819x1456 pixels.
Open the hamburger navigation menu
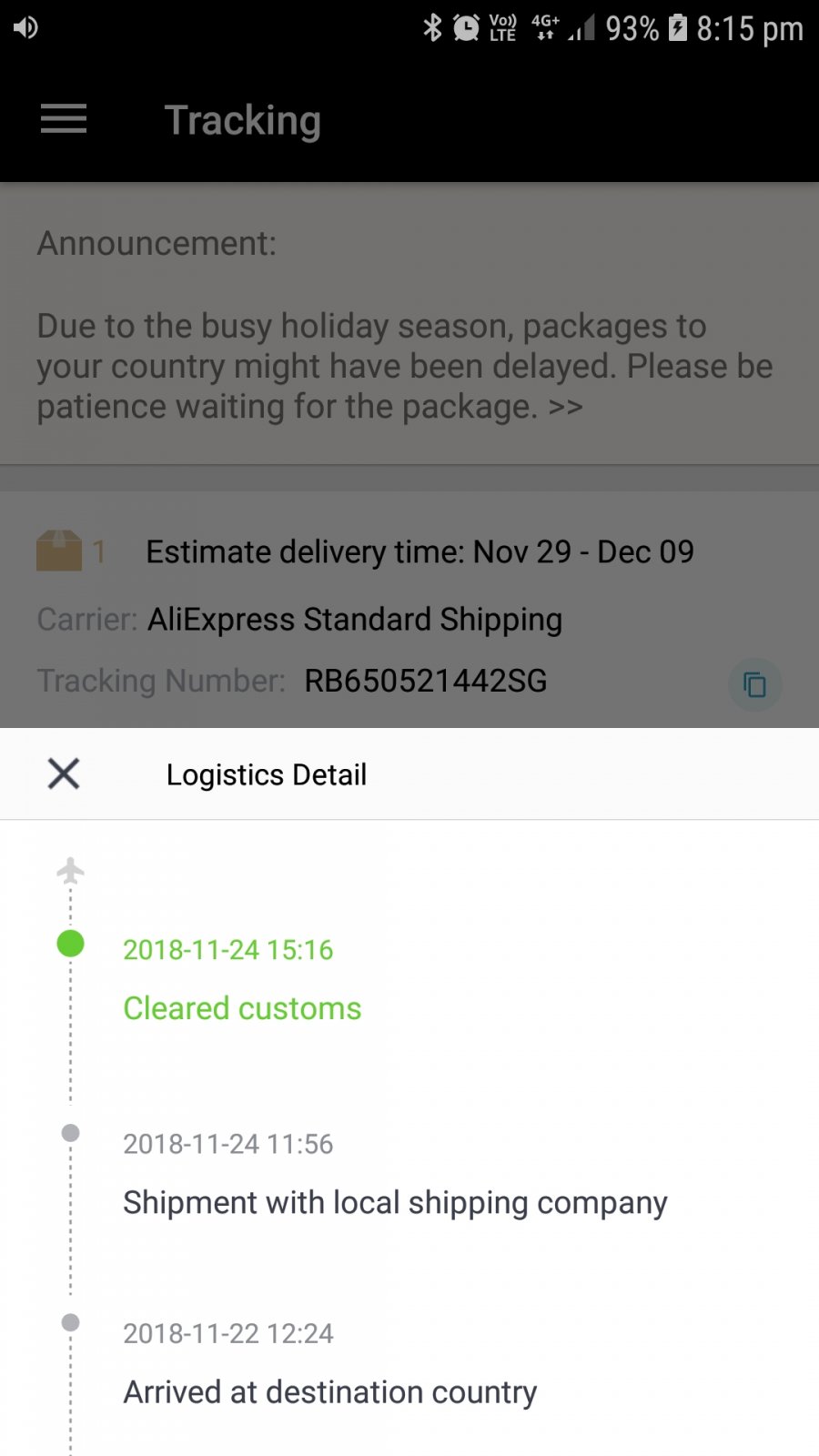pos(64,119)
